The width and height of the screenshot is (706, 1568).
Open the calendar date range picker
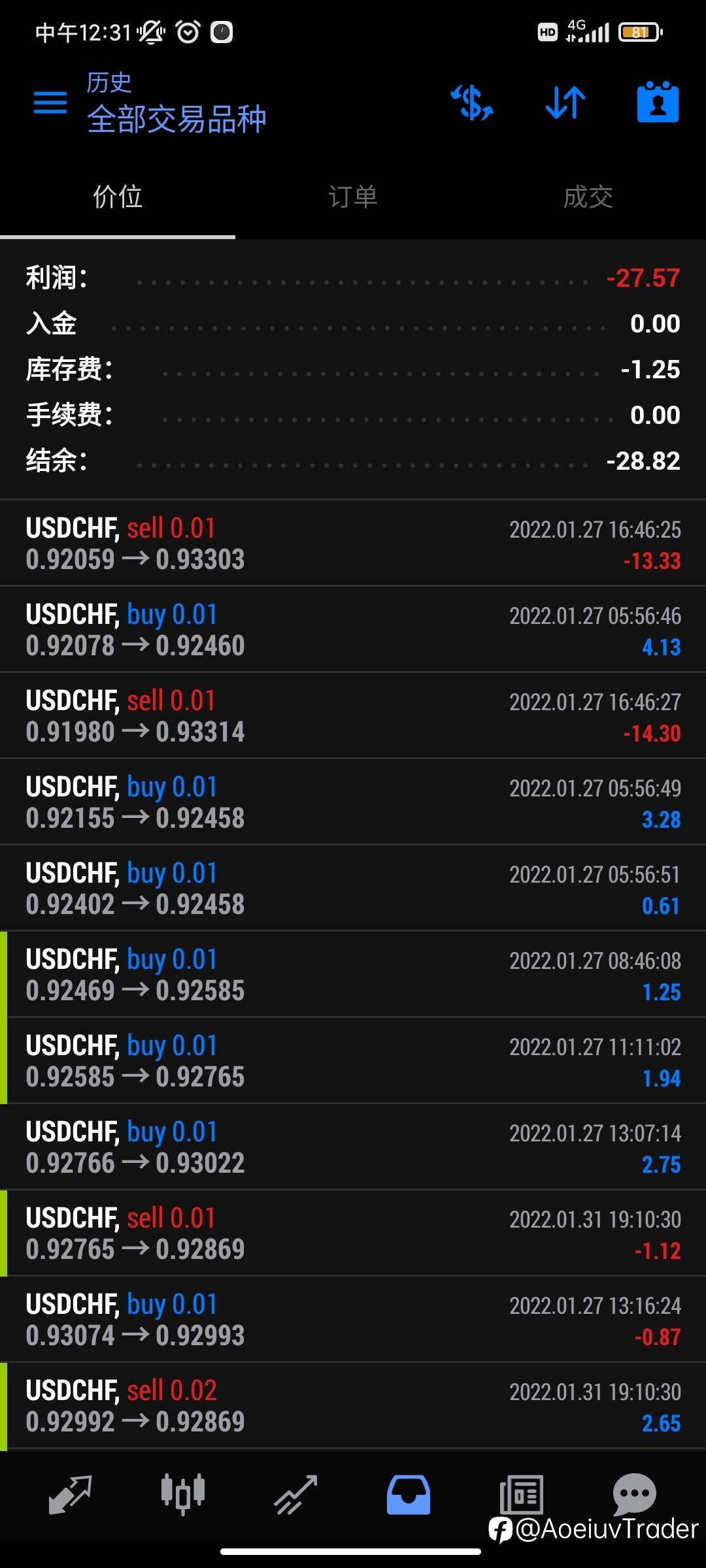[x=658, y=103]
